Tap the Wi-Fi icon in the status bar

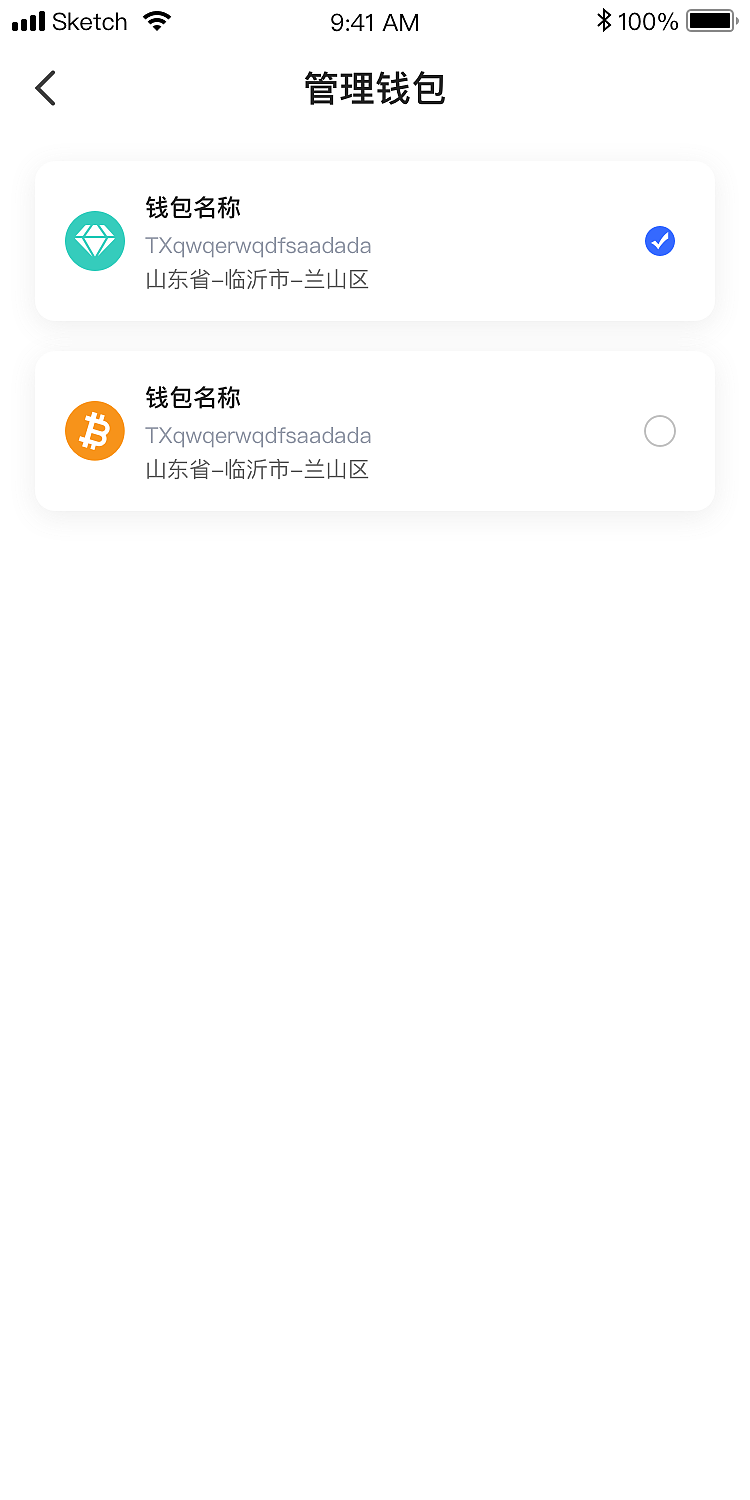[x=157, y=20]
